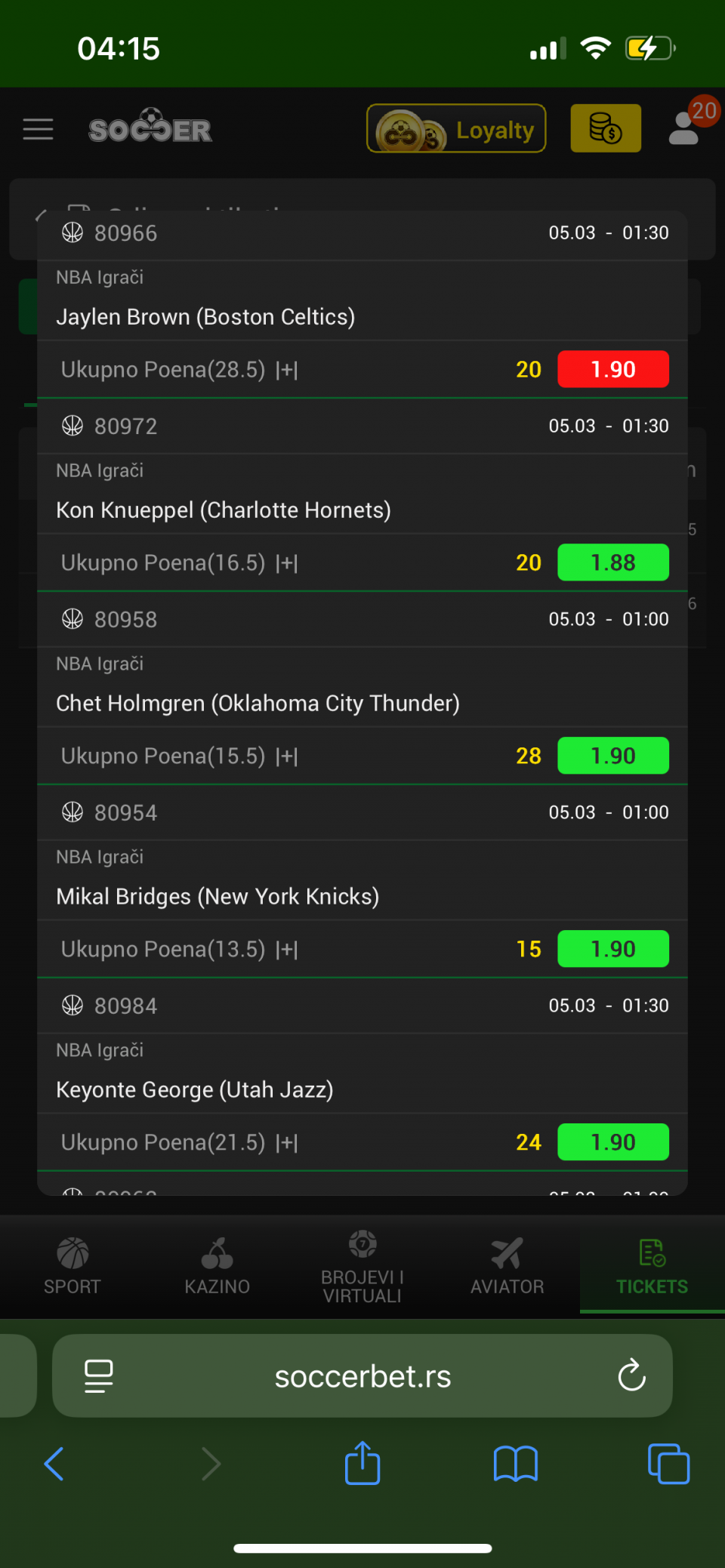This screenshot has height=1568, width=725.
Task: Reload the page in the browser
Action: pyautogui.click(x=631, y=1375)
